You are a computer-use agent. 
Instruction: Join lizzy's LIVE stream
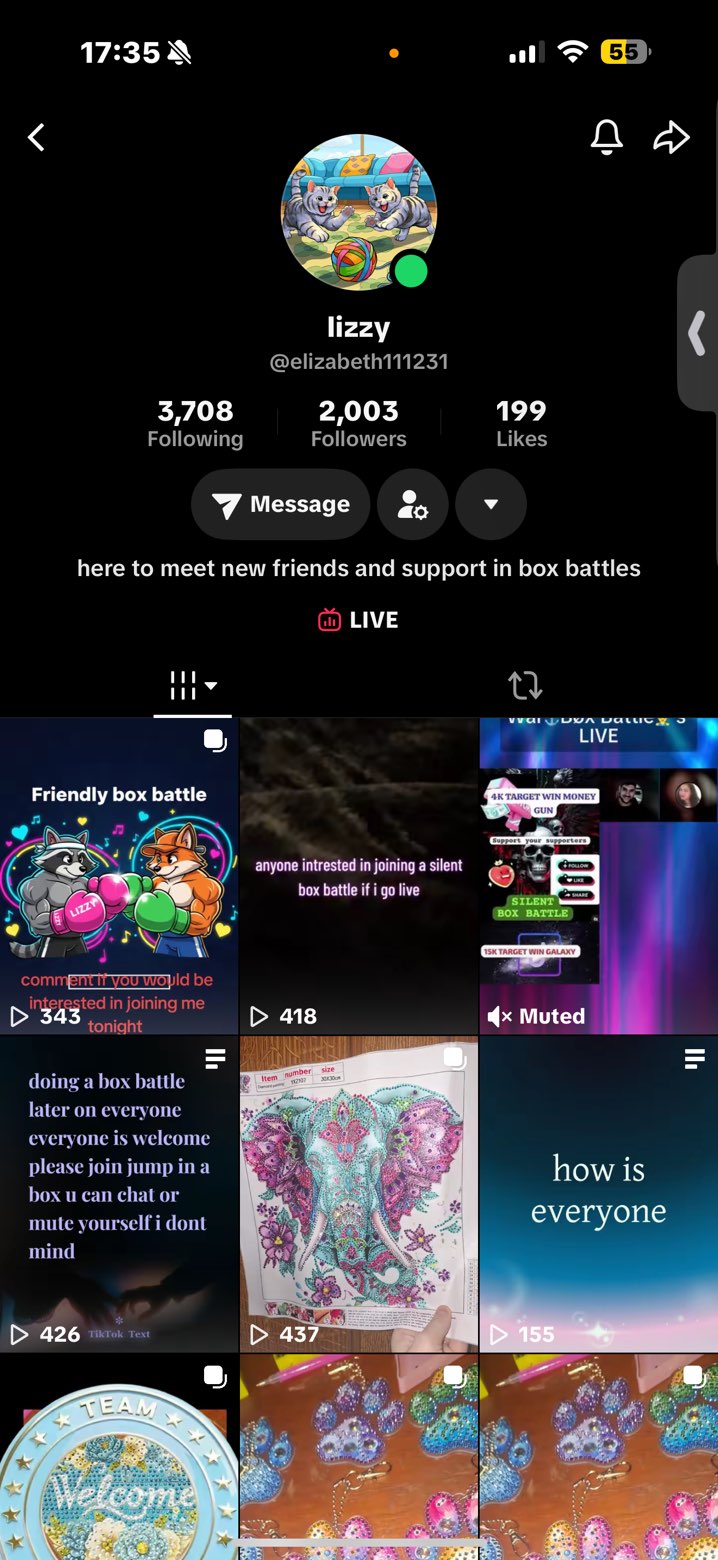point(359,620)
